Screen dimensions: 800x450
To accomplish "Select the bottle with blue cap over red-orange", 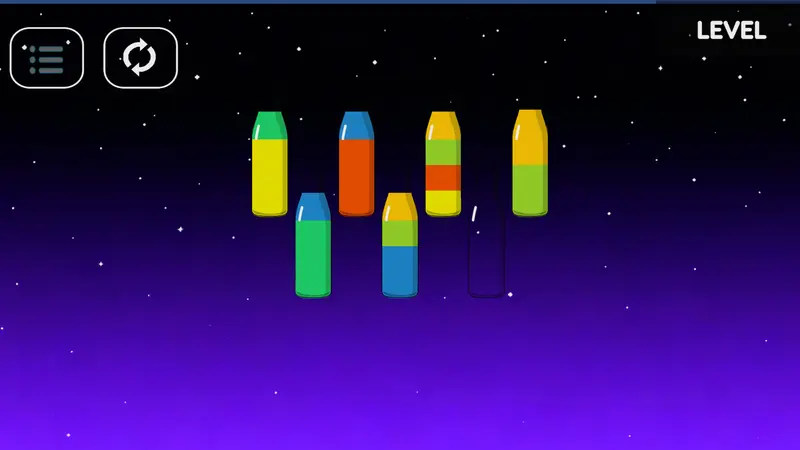I will (x=356, y=164).
